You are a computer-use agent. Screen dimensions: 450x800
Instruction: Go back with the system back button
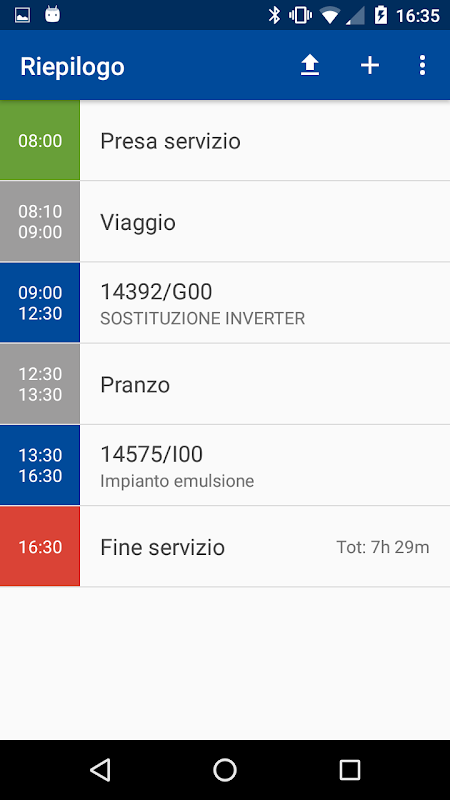[x=100, y=769]
